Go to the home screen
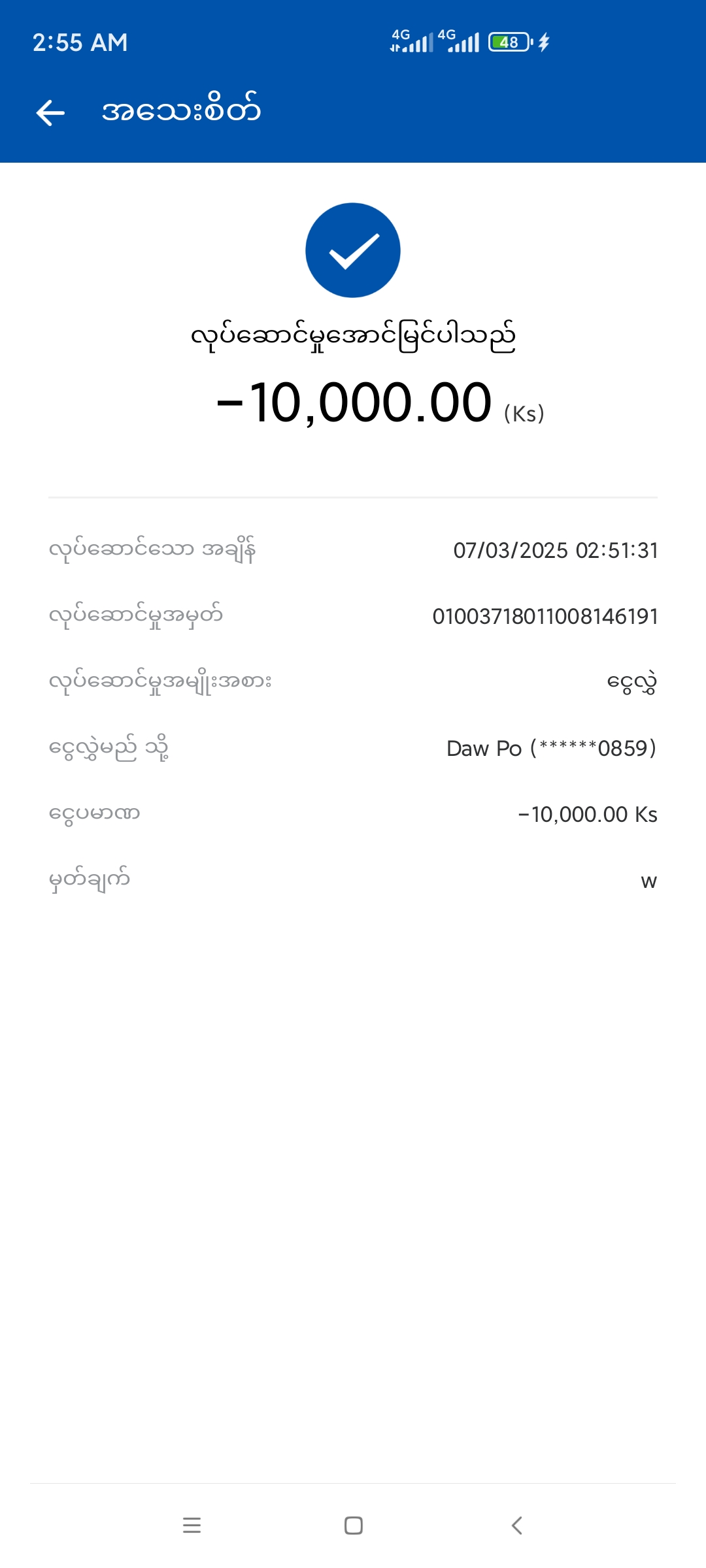This screenshot has height=1568, width=706. 354,1525
